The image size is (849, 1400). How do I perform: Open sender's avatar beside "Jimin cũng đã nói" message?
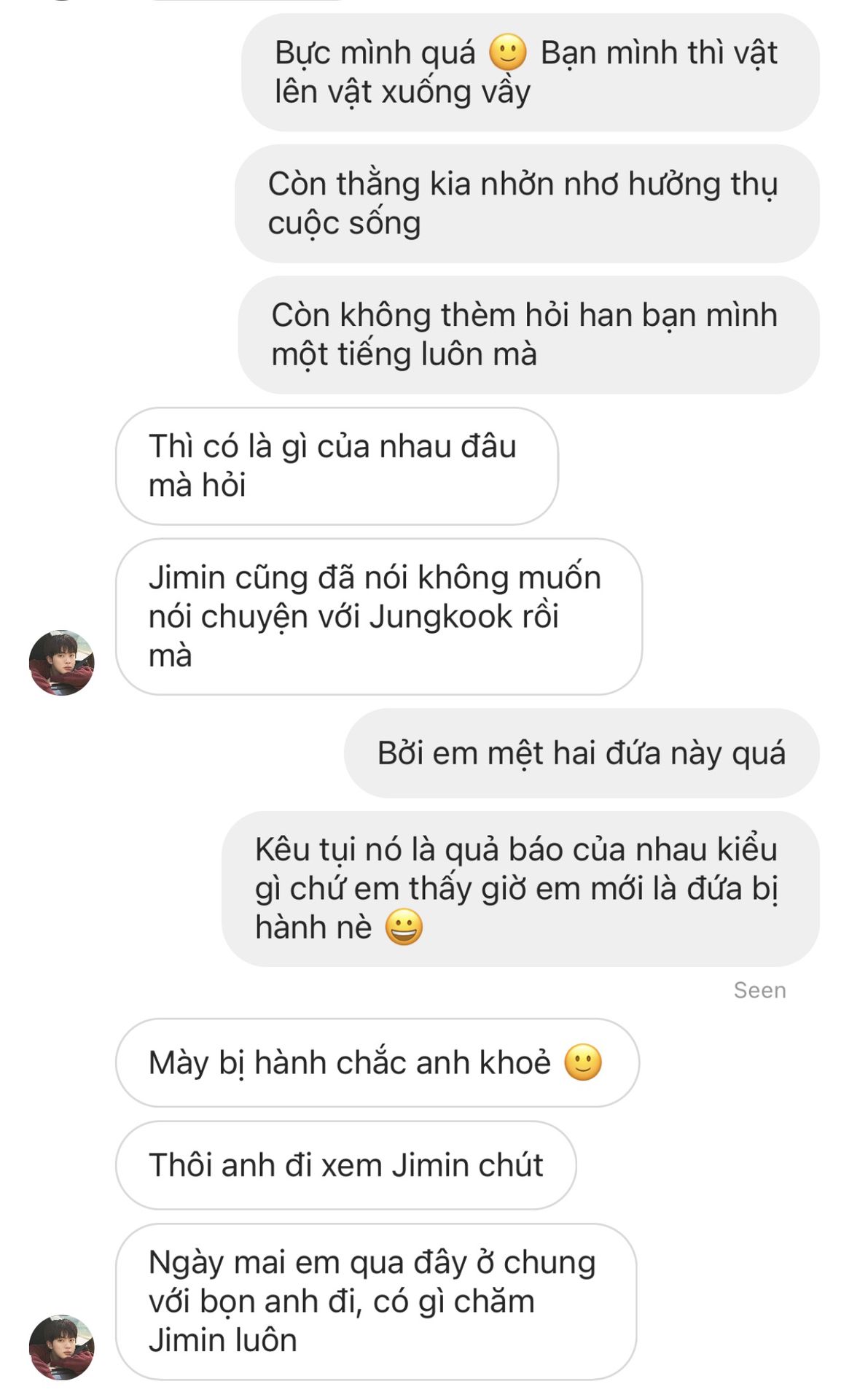(61, 662)
